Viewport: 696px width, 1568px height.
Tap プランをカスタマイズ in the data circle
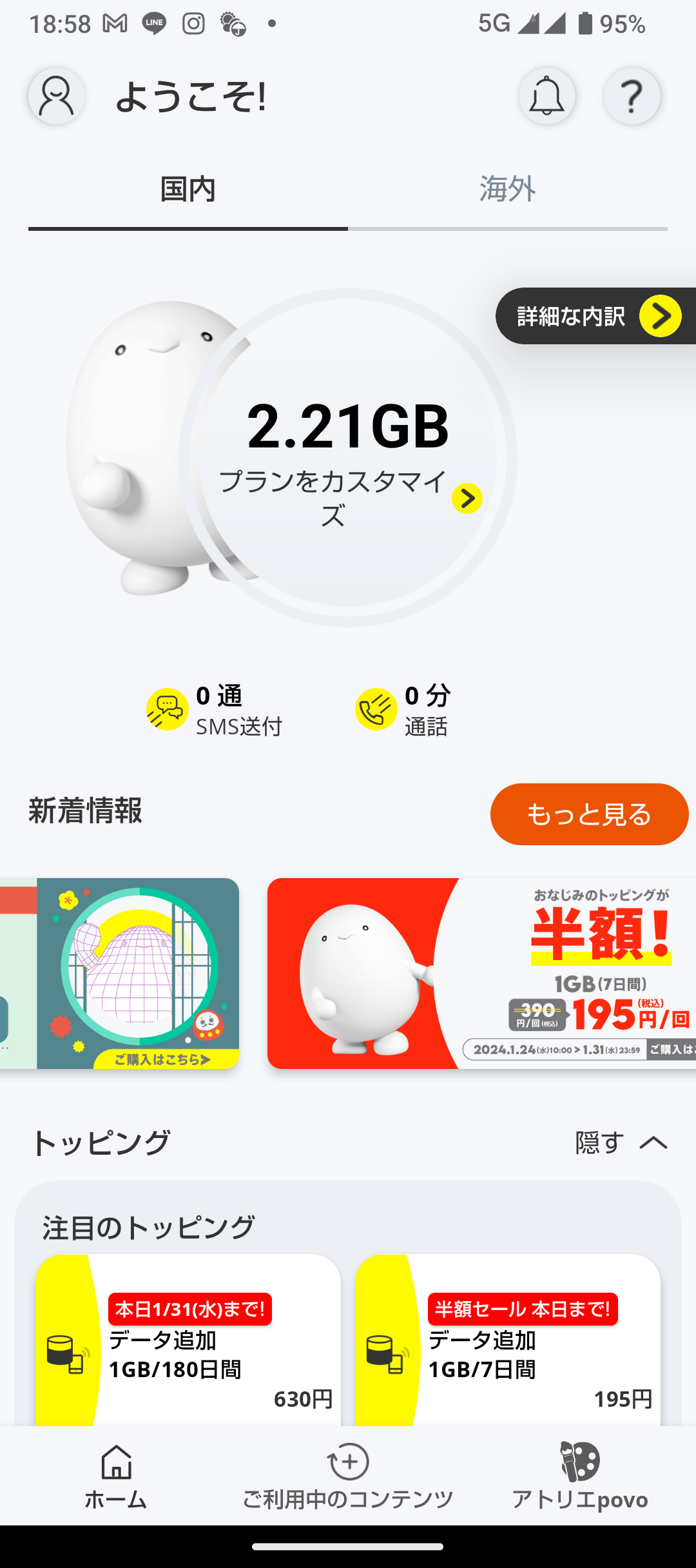[x=349, y=498]
